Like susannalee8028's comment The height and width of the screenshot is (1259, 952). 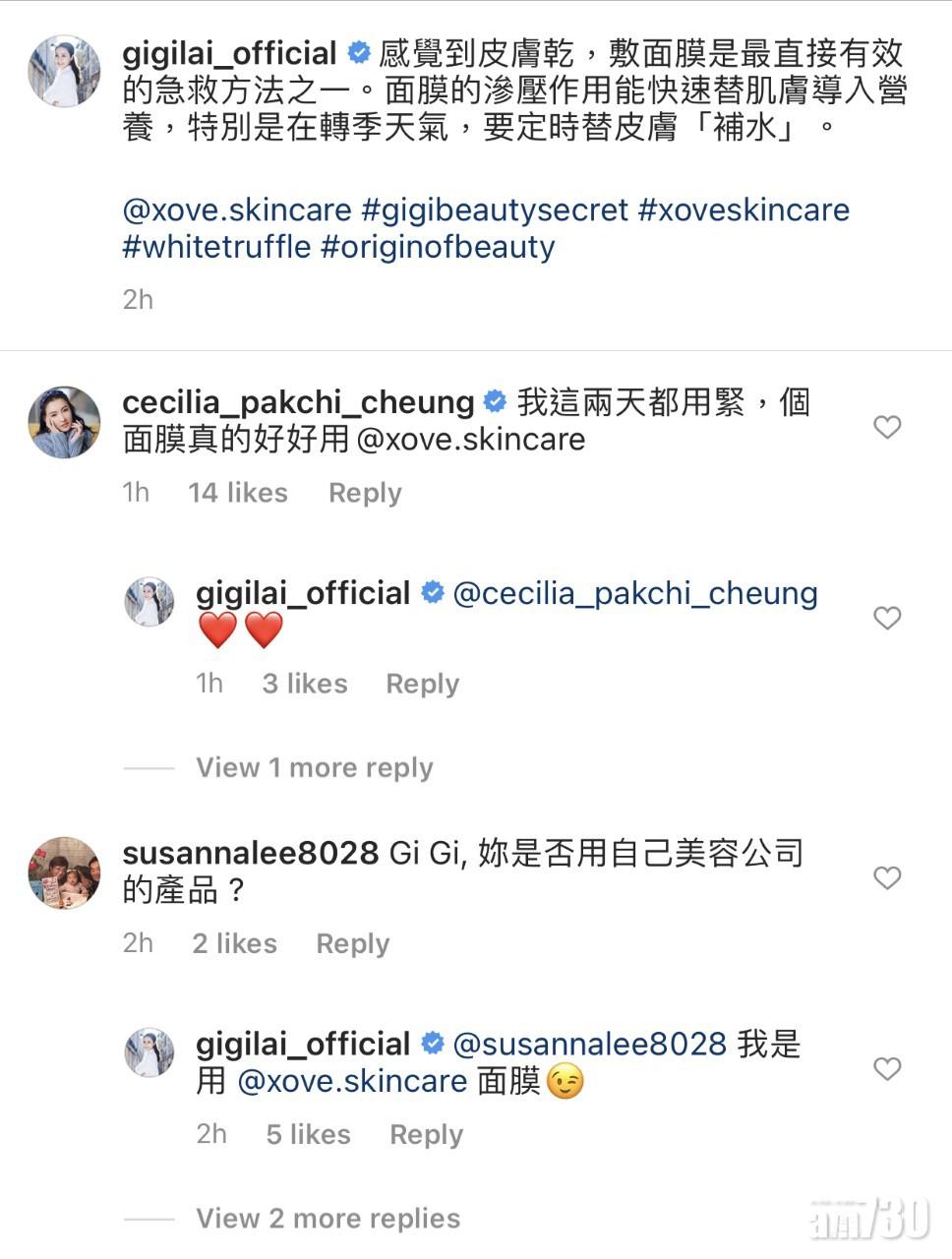[x=887, y=877]
